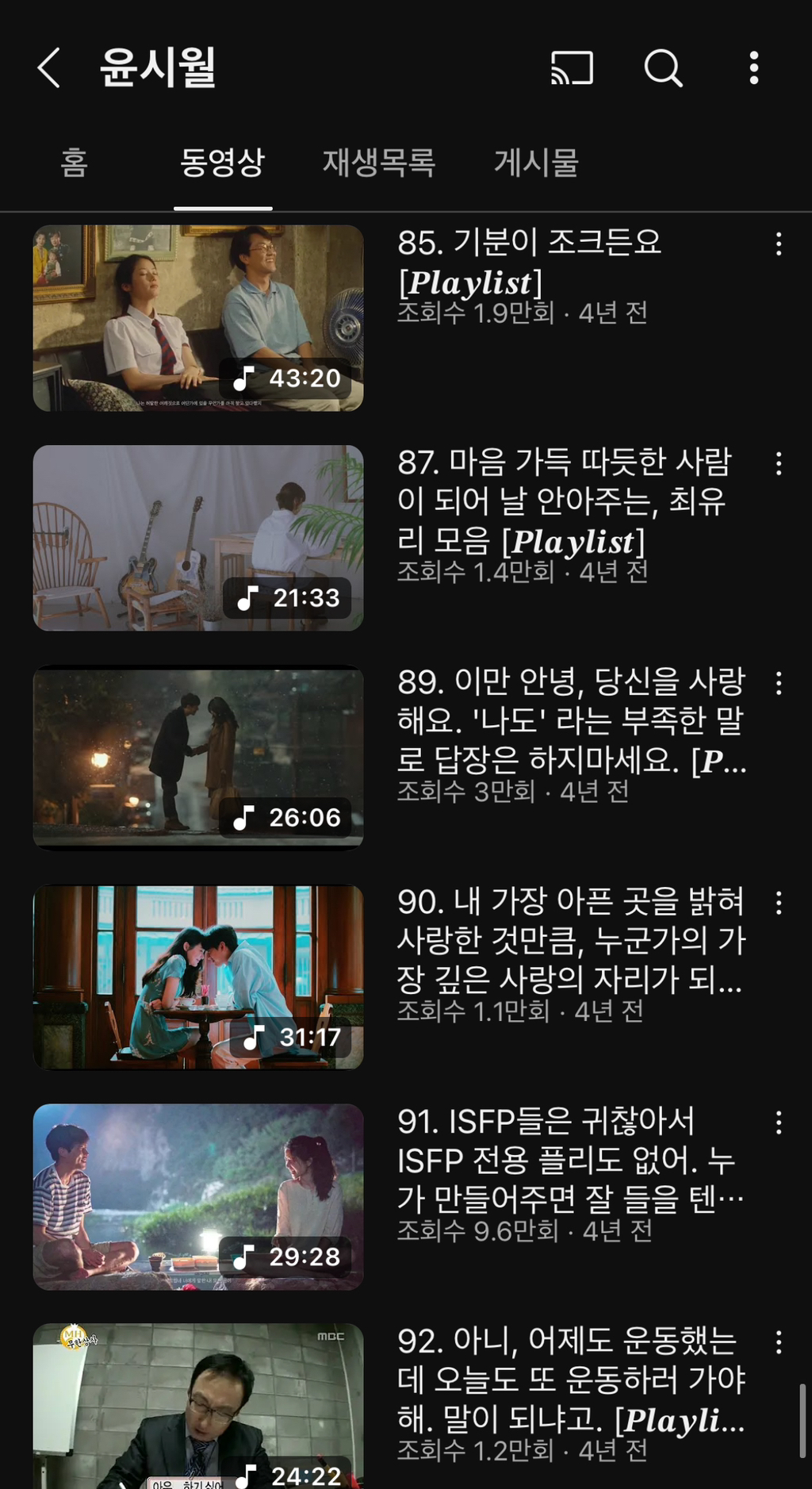Open options for video 90

pyautogui.click(x=779, y=903)
